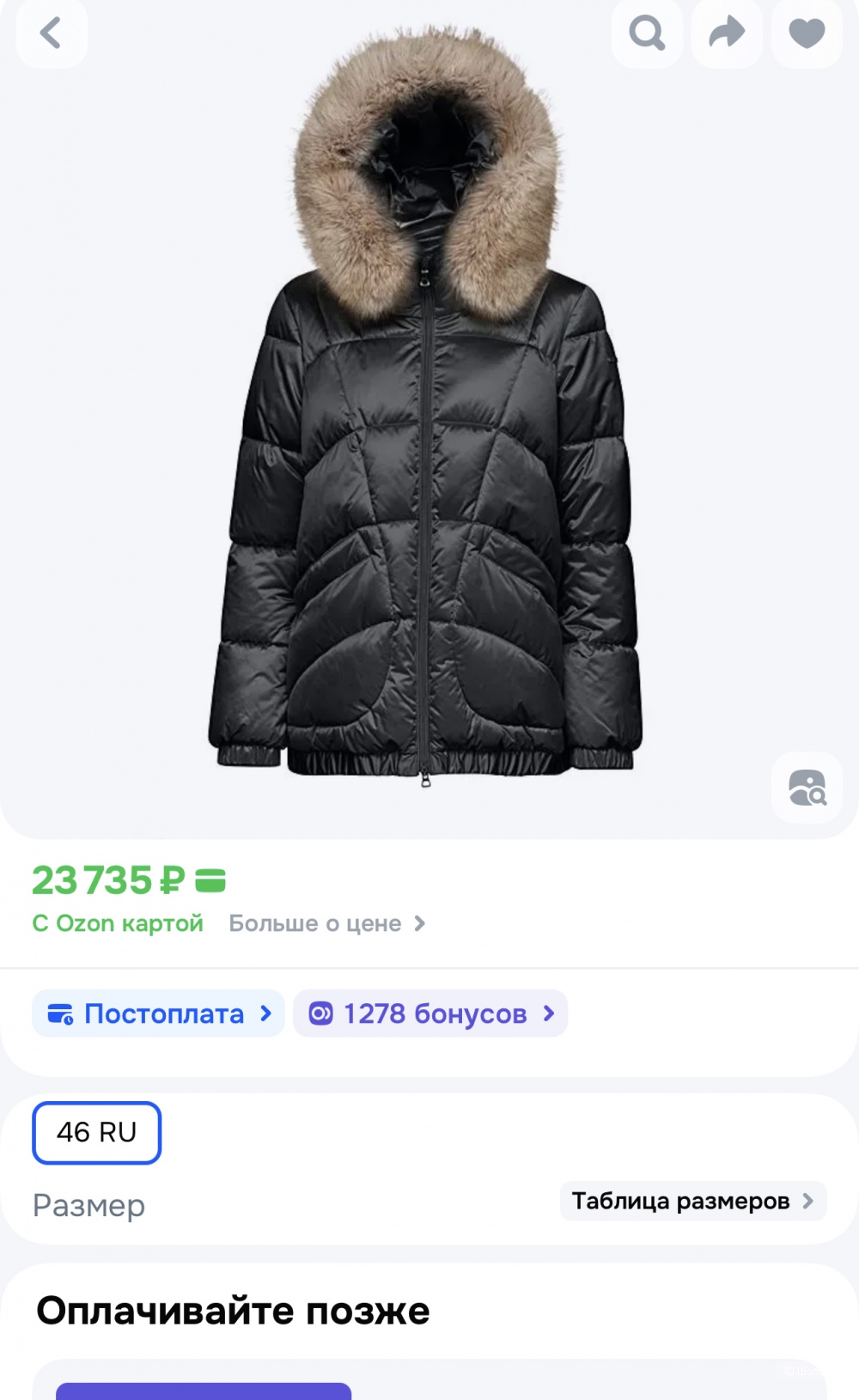View the 1278 бонусов details
The height and width of the screenshot is (1400, 859).
pos(430,1013)
